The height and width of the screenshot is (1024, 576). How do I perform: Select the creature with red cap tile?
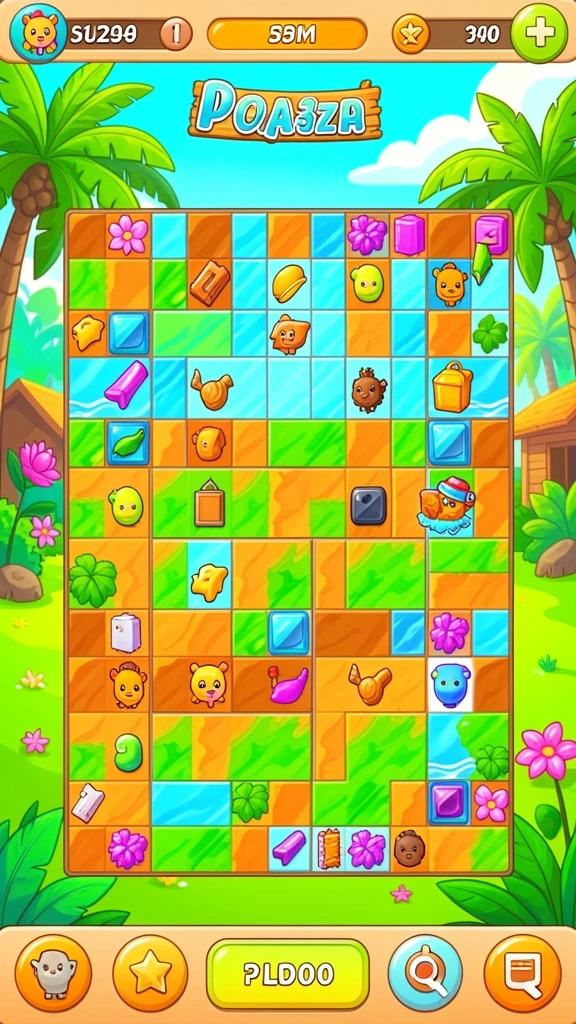coord(447,501)
